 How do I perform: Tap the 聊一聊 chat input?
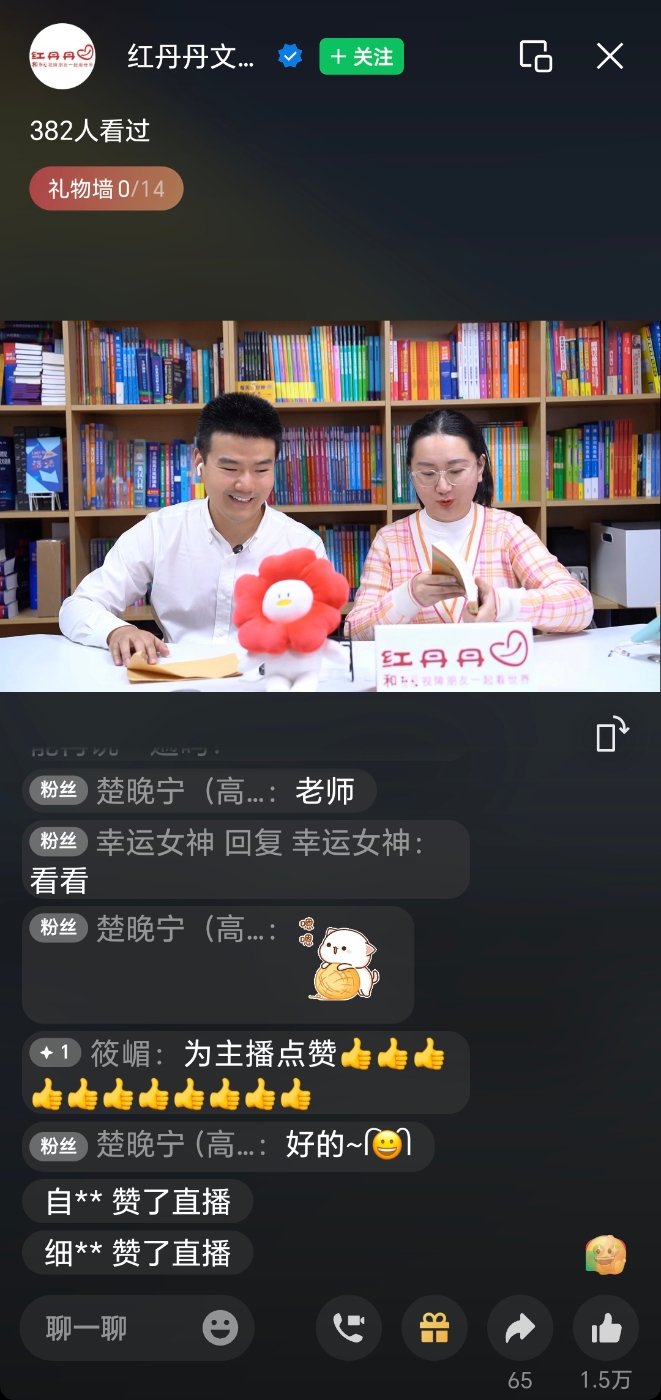point(110,1328)
